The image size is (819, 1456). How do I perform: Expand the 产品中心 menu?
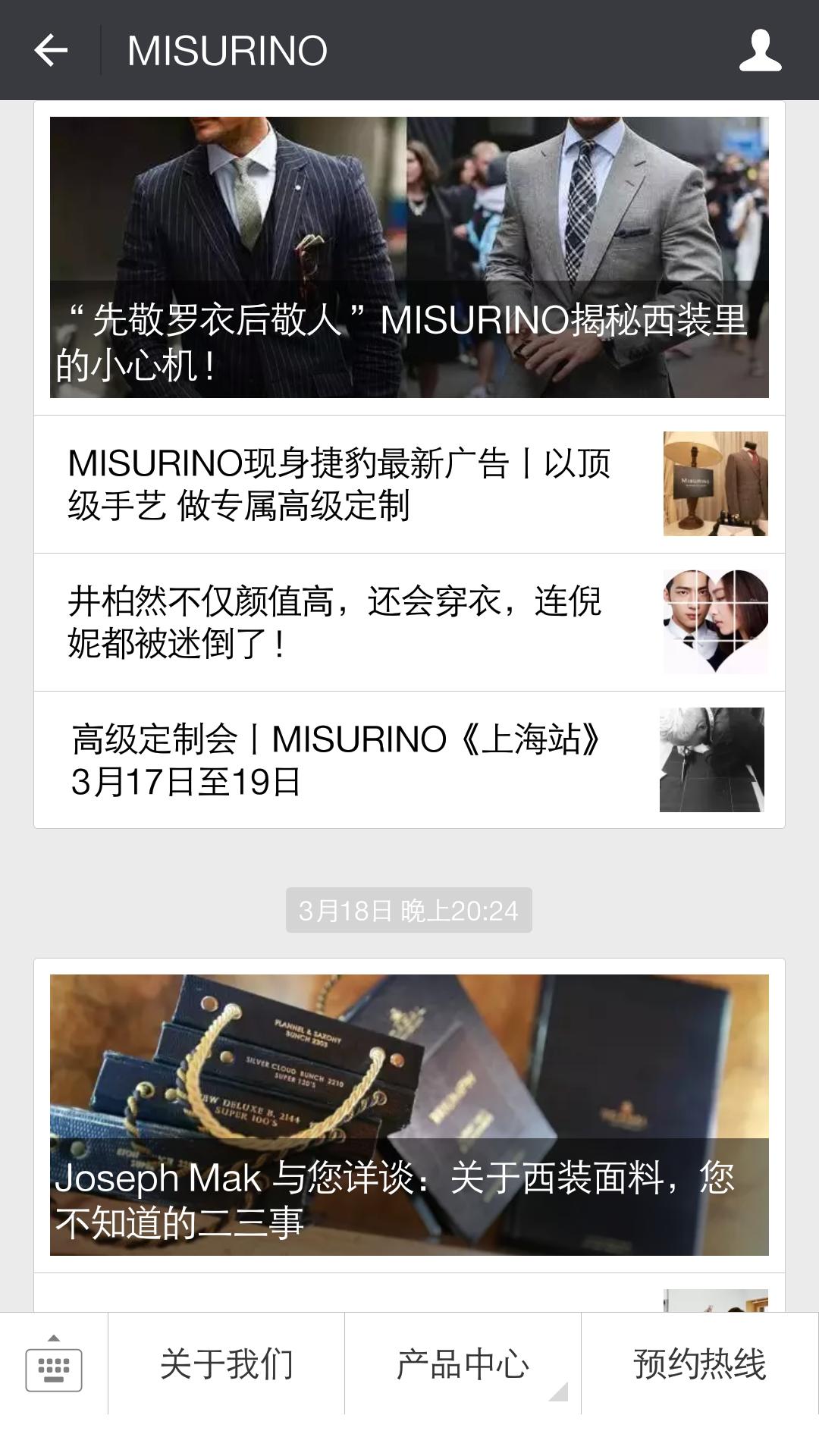coord(463,1363)
